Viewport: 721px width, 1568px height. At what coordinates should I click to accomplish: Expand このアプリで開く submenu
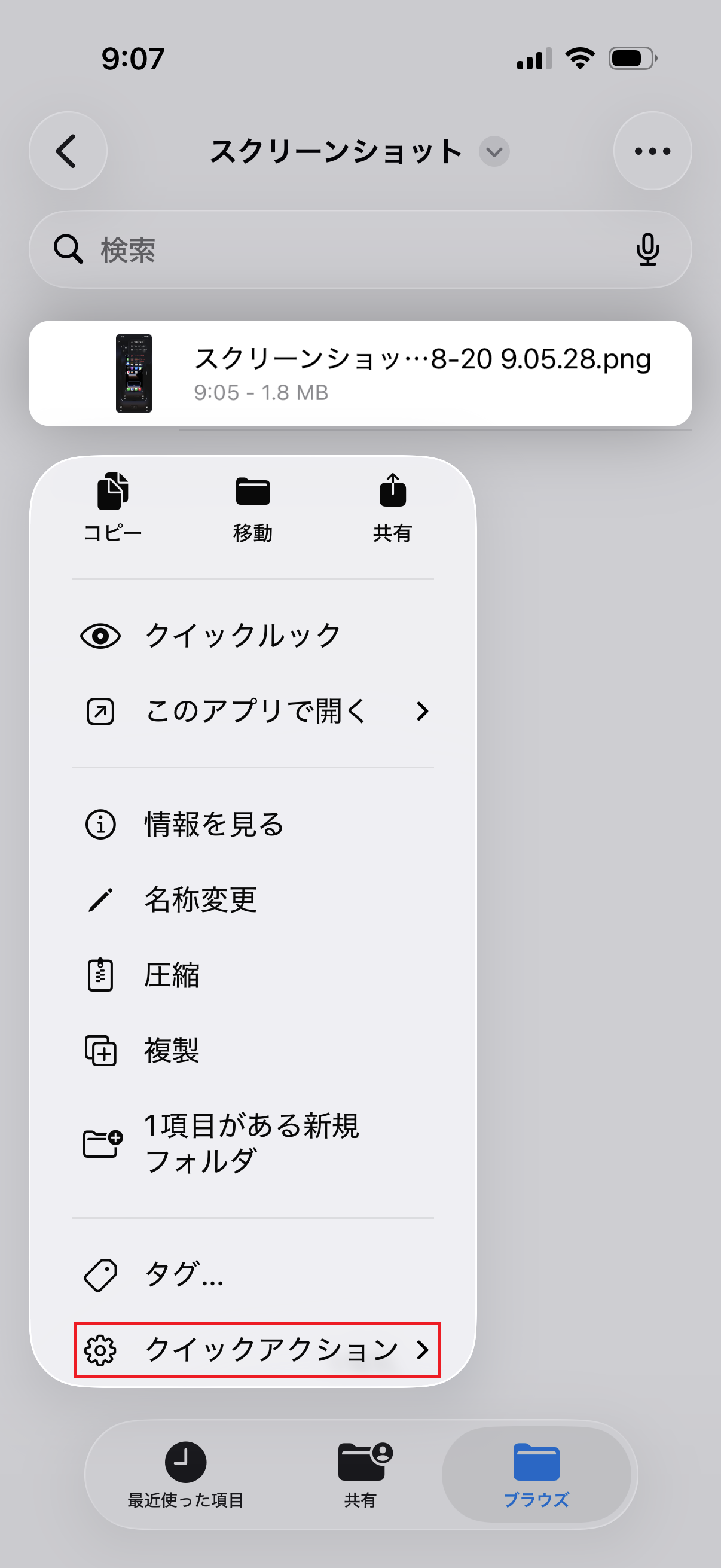coord(252,712)
